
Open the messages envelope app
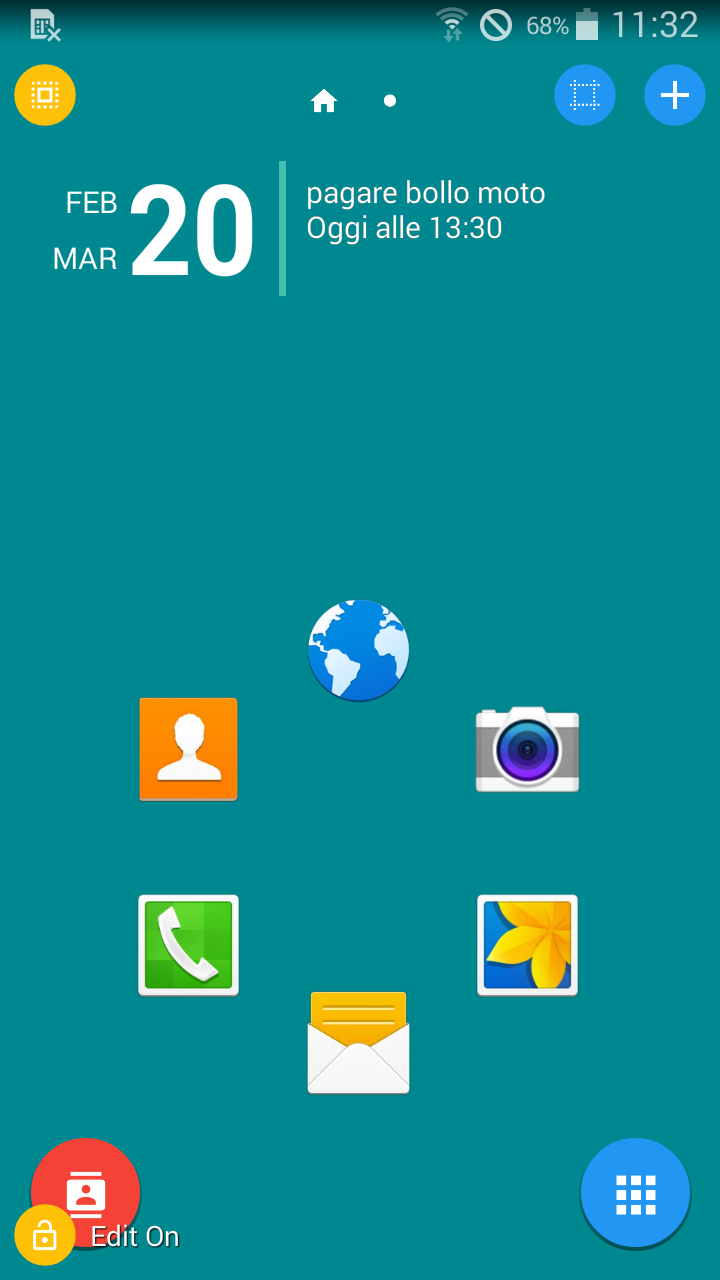click(358, 1042)
